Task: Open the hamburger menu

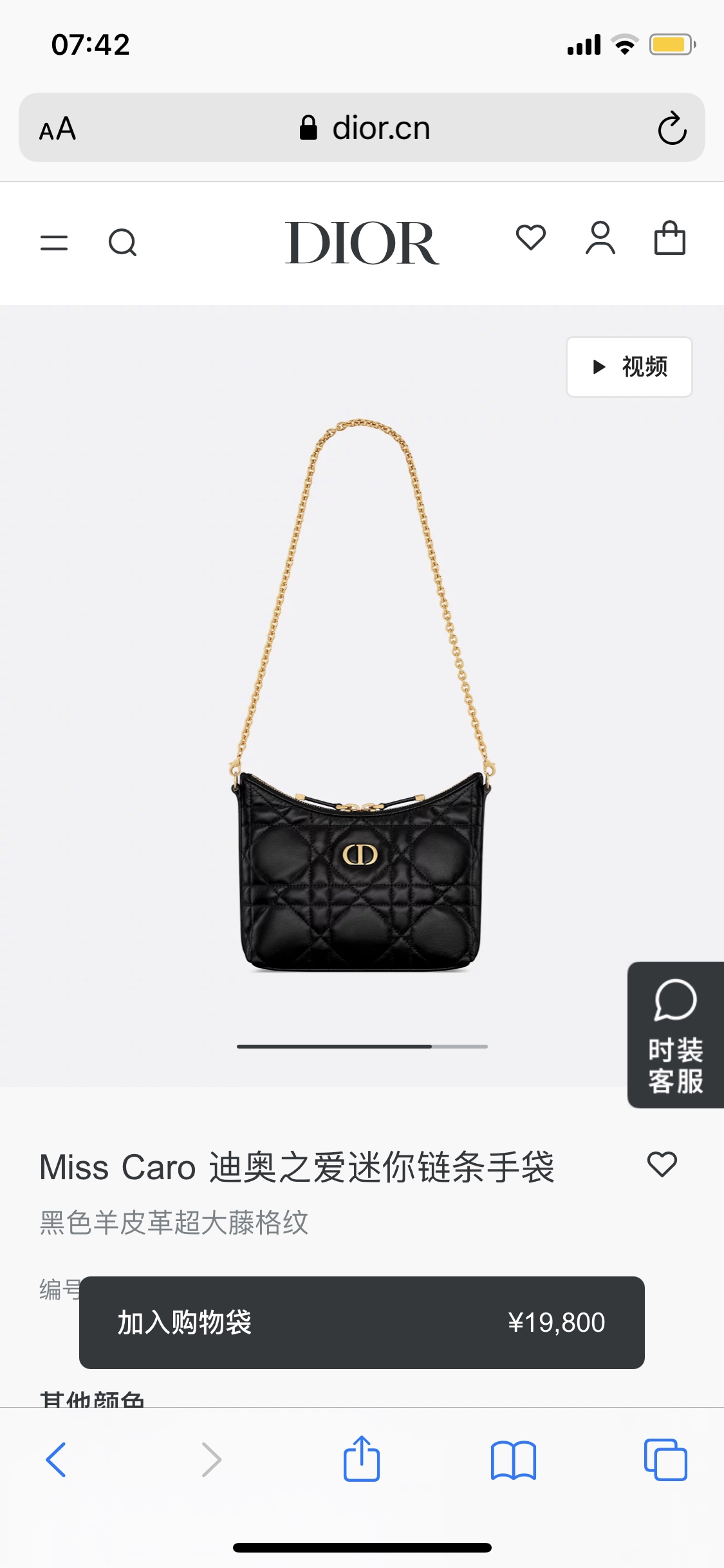Action: (54, 243)
